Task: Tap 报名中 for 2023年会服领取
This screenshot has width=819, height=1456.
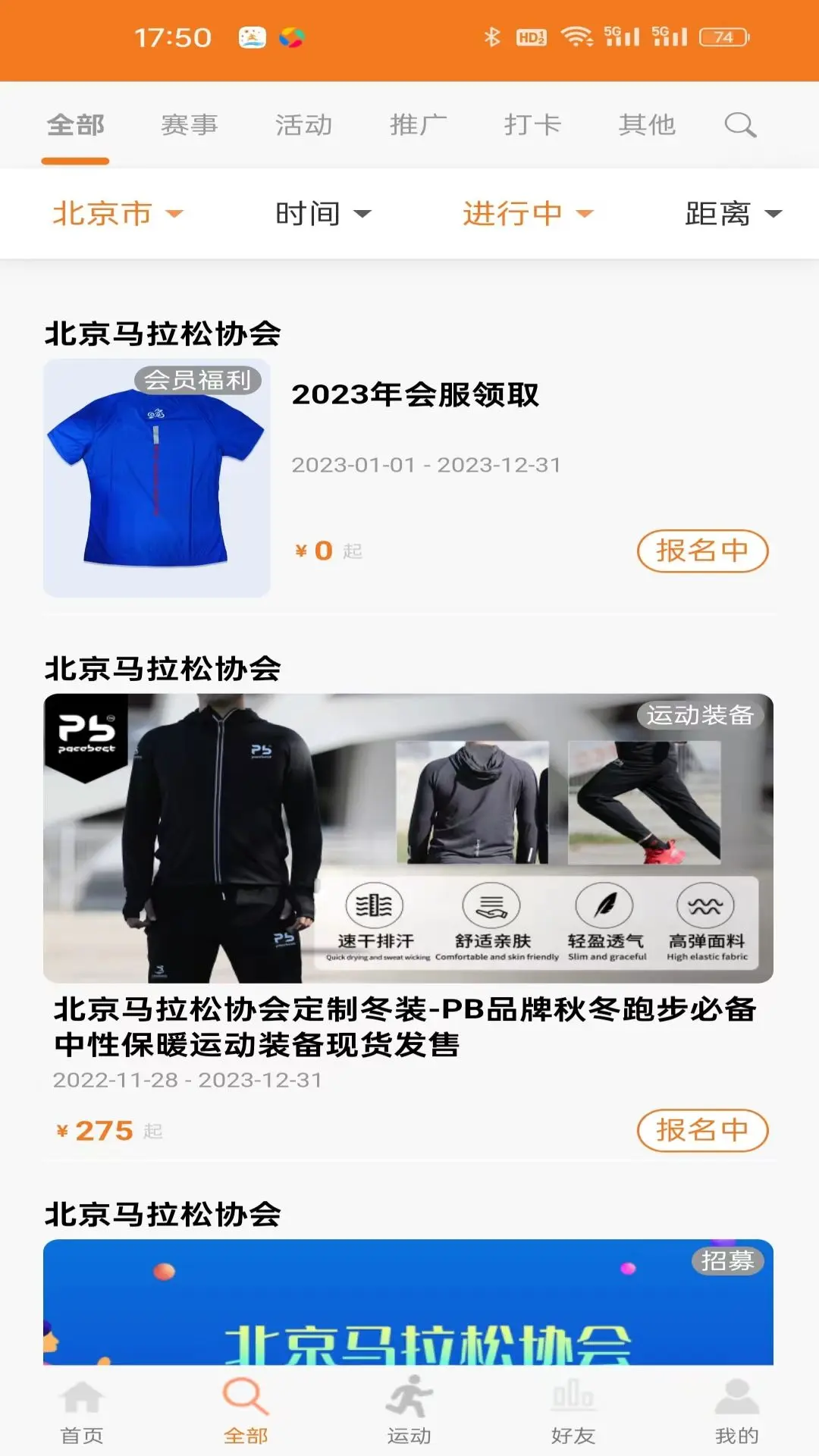Action: pyautogui.click(x=702, y=551)
